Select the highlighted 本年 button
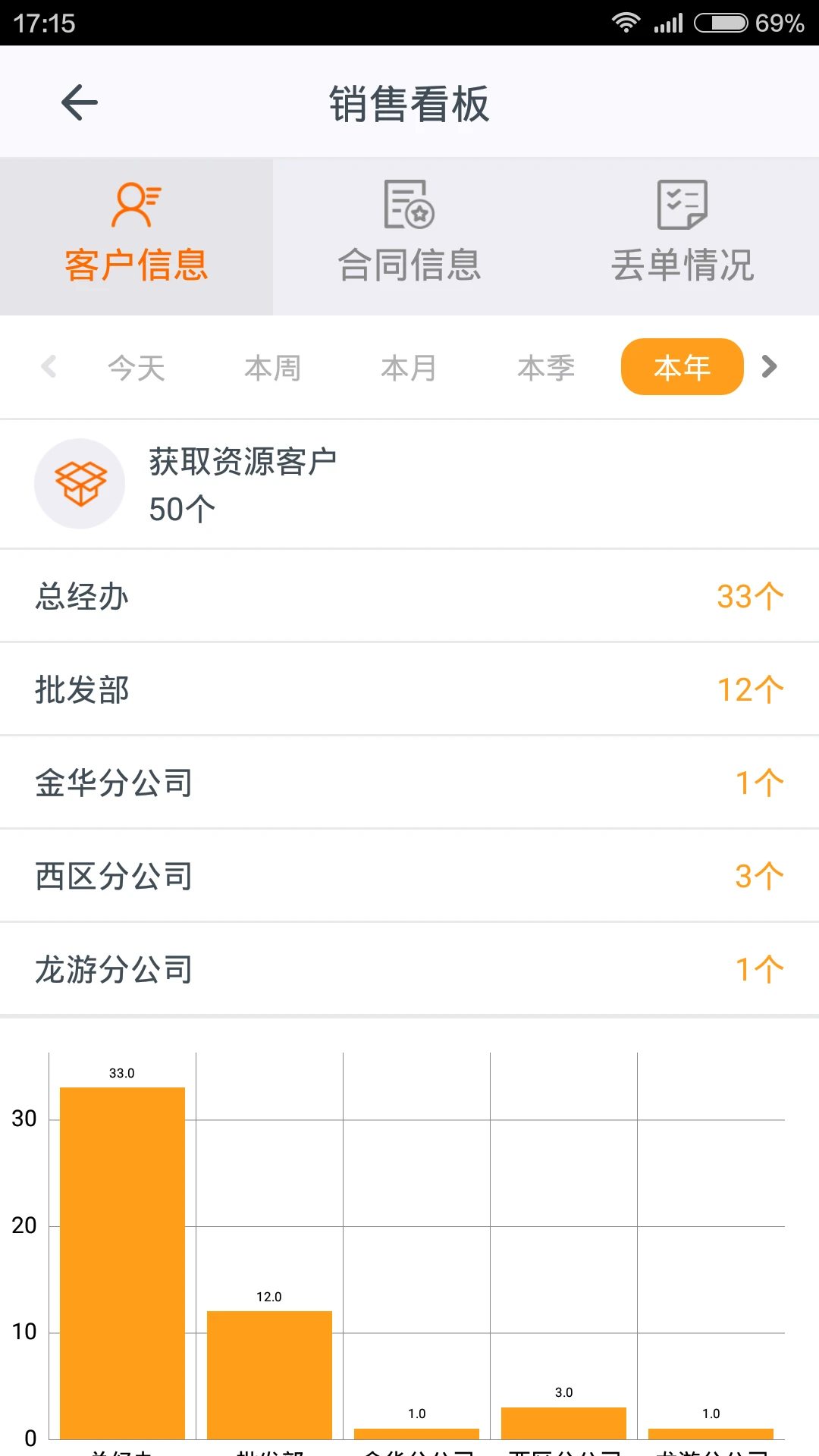 (681, 366)
